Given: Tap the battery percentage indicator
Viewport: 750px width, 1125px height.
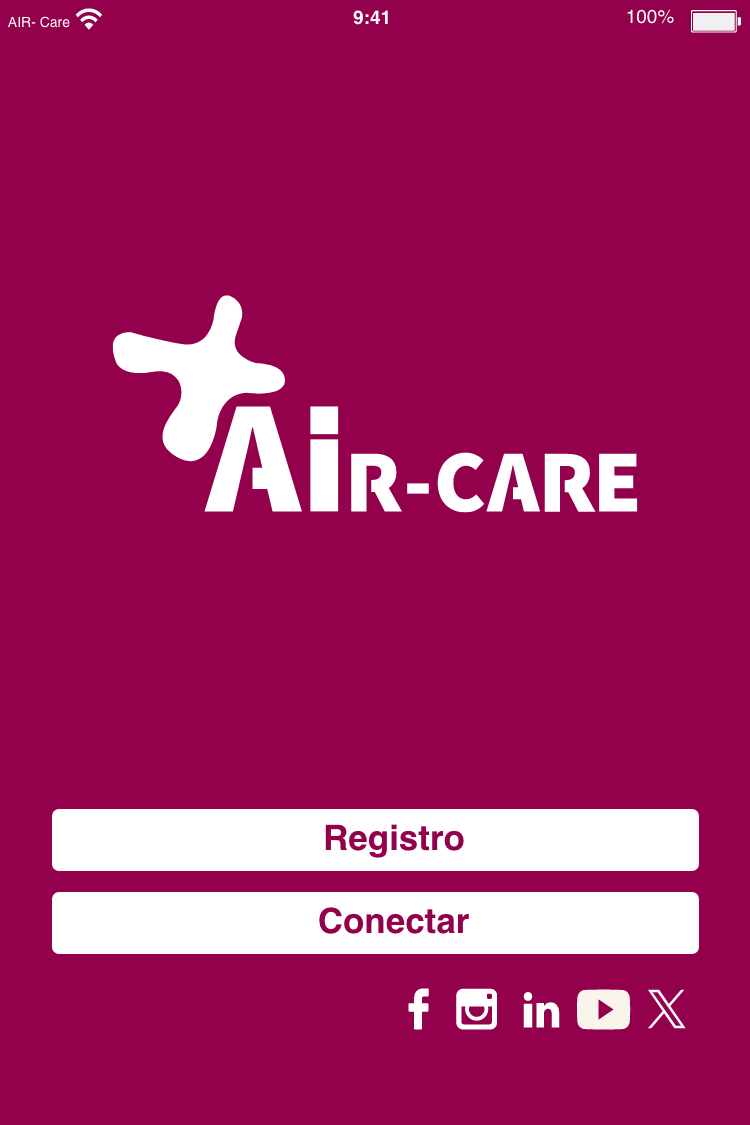Looking at the screenshot, I should coord(650,16).
